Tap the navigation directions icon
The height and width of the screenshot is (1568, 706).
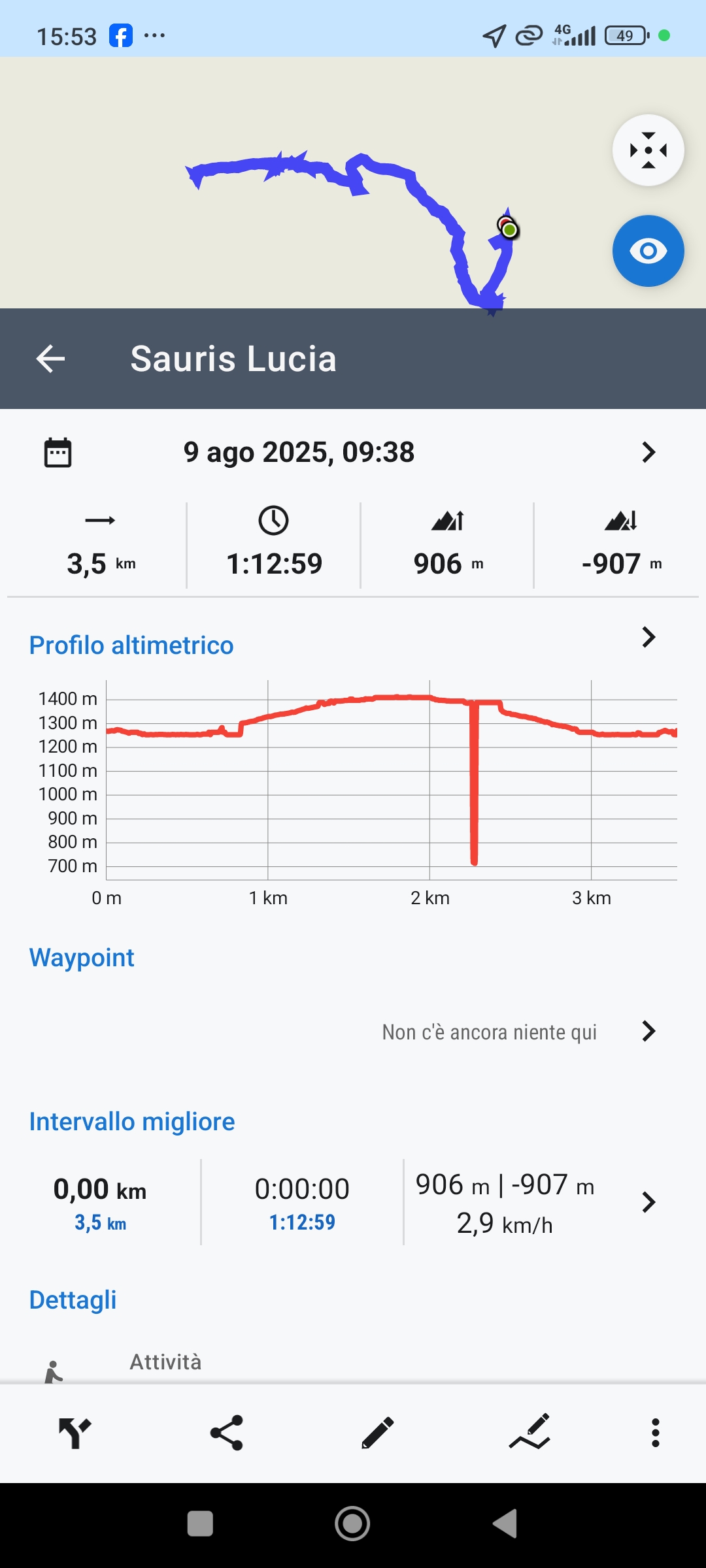(75, 1433)
